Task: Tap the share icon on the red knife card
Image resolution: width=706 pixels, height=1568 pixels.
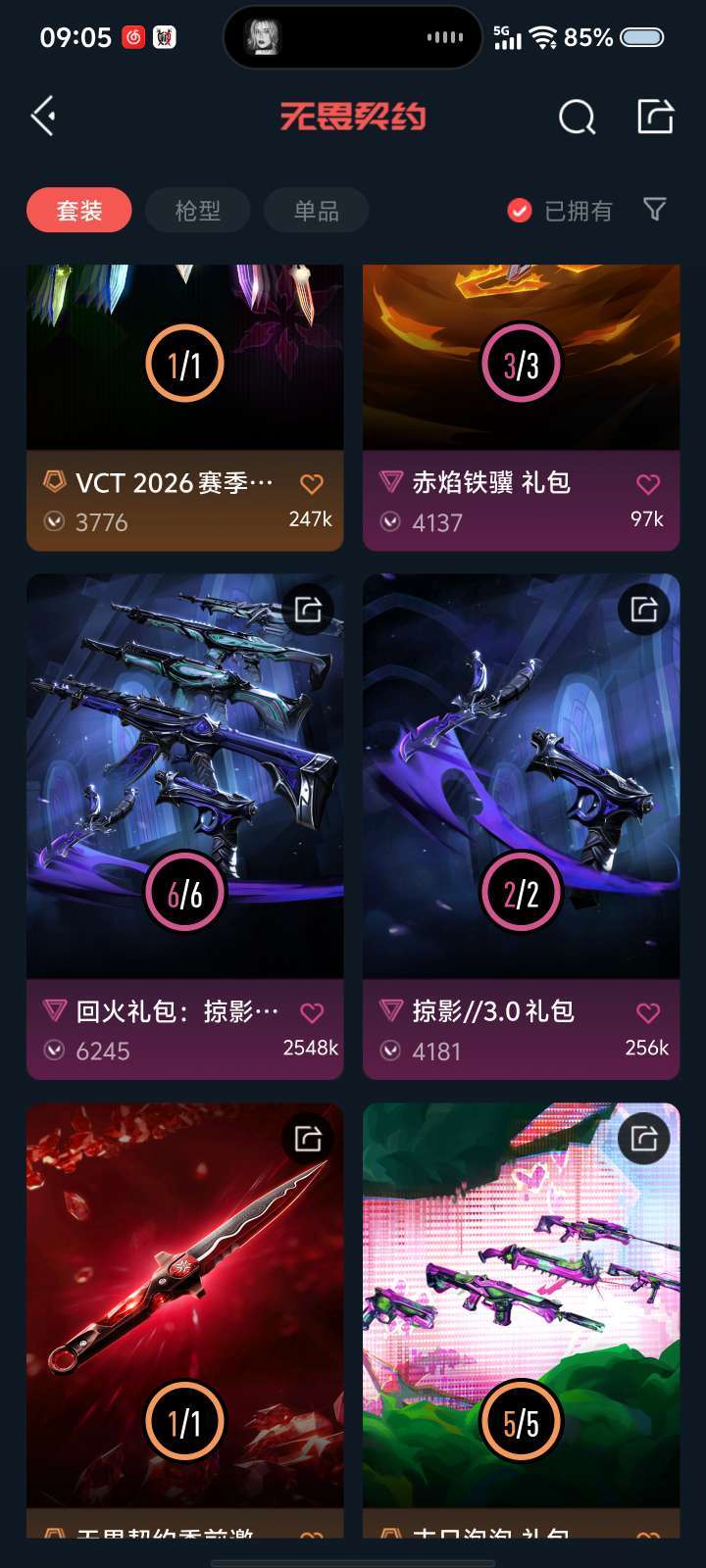Action: 307,1139
